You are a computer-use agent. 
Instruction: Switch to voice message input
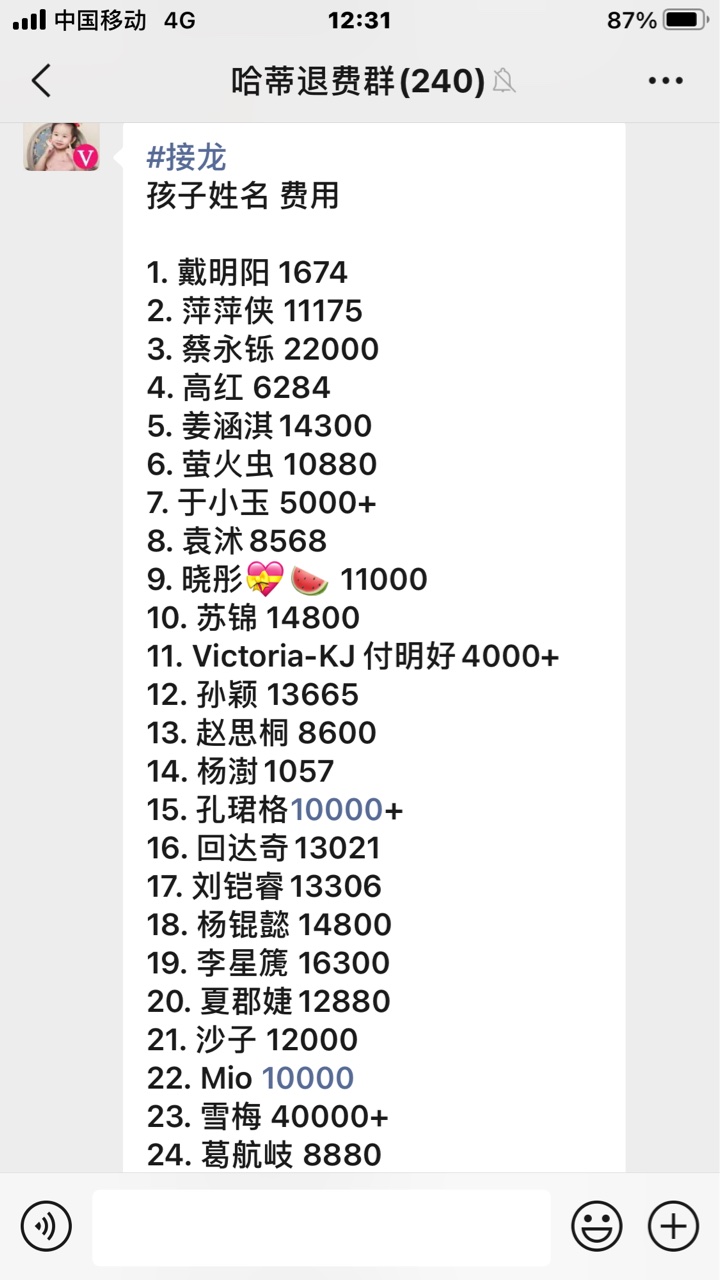[x=46, y=1226]
